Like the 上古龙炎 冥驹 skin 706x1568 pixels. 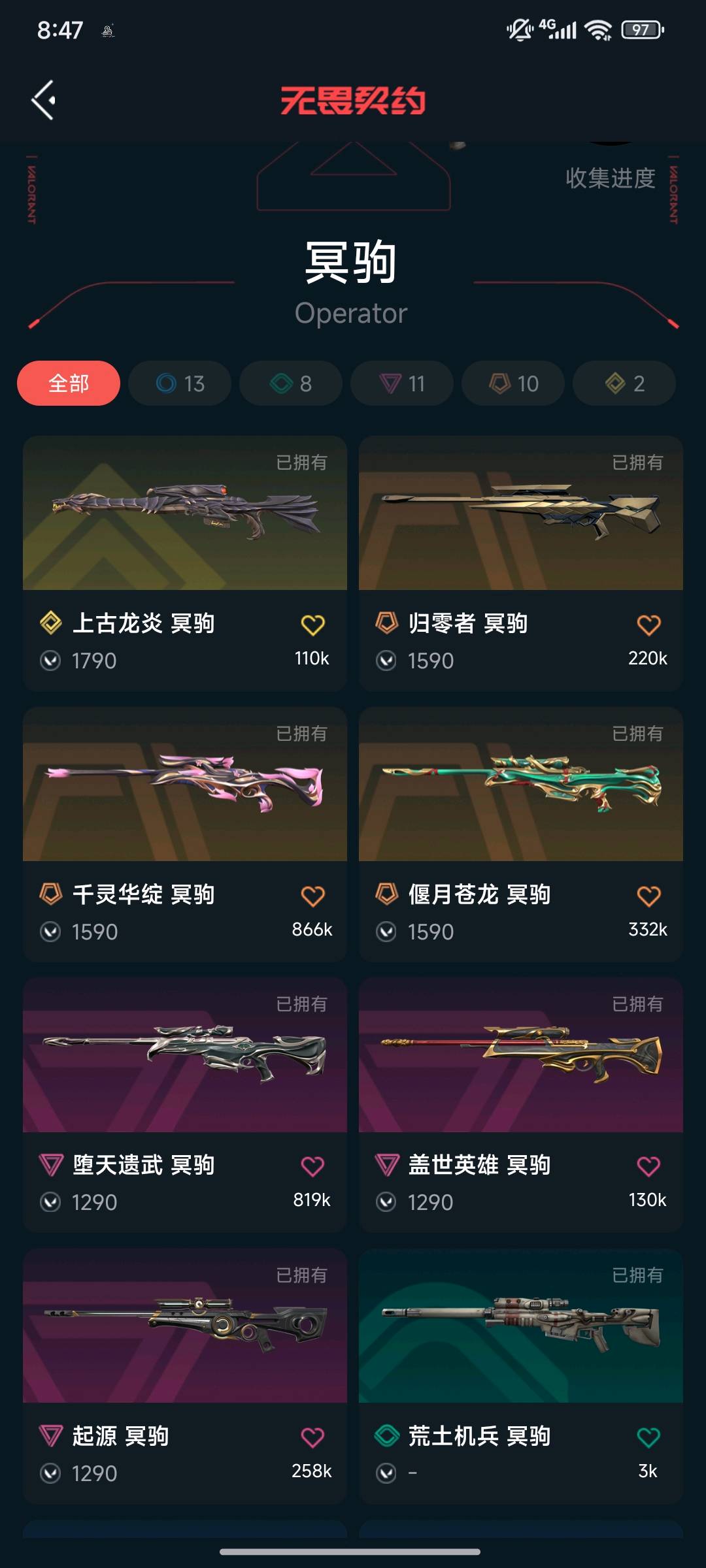click(312, 625)
